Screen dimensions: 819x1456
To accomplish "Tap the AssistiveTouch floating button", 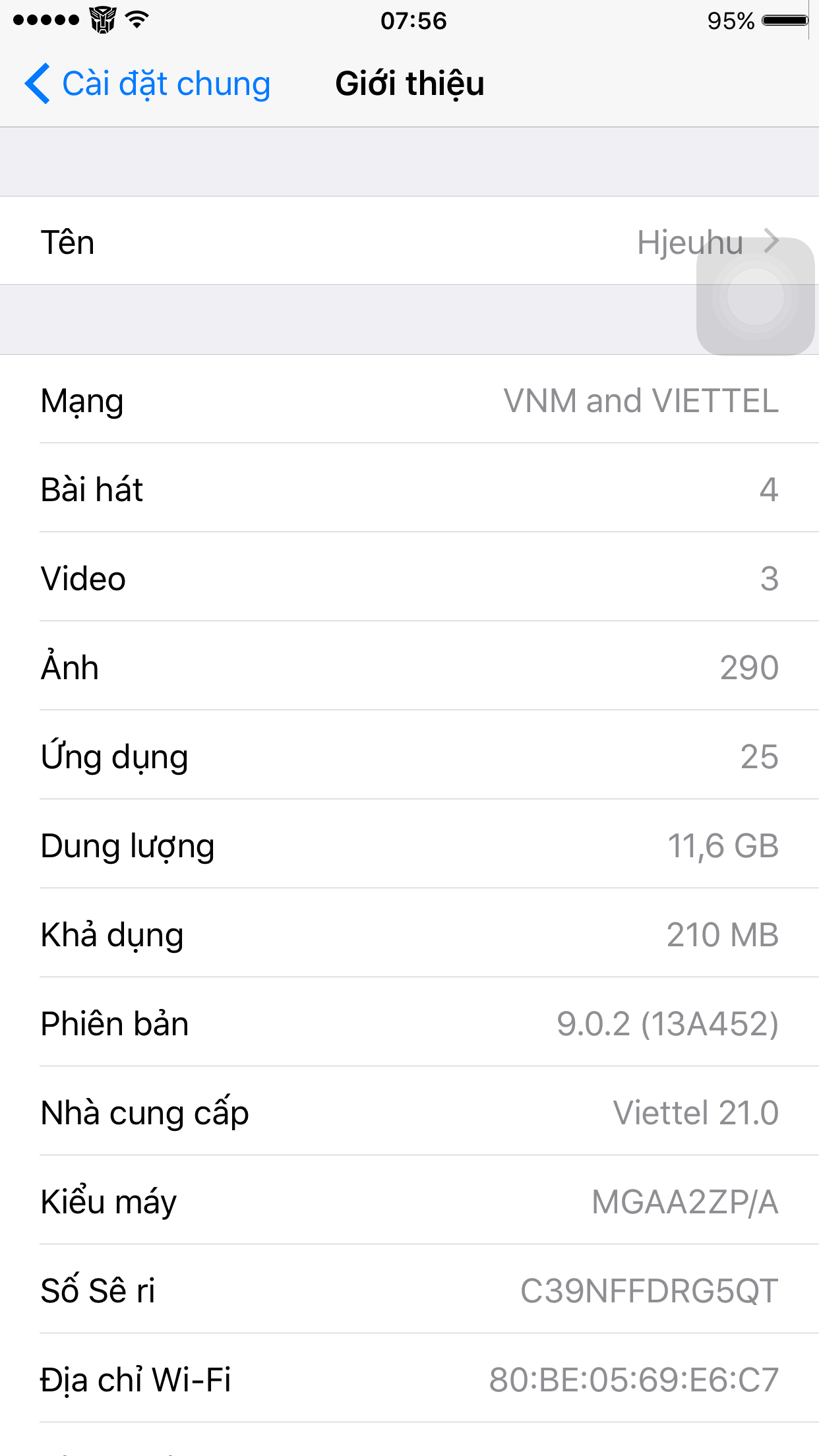I will (756, 296).
